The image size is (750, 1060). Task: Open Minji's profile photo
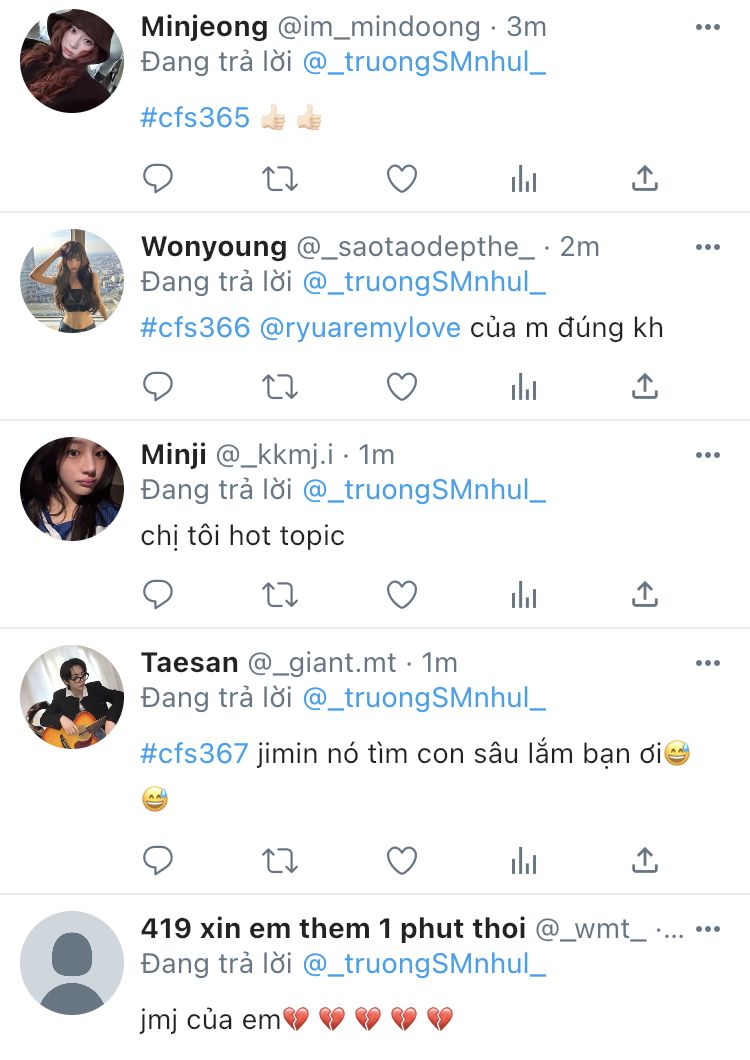[72, 488]
